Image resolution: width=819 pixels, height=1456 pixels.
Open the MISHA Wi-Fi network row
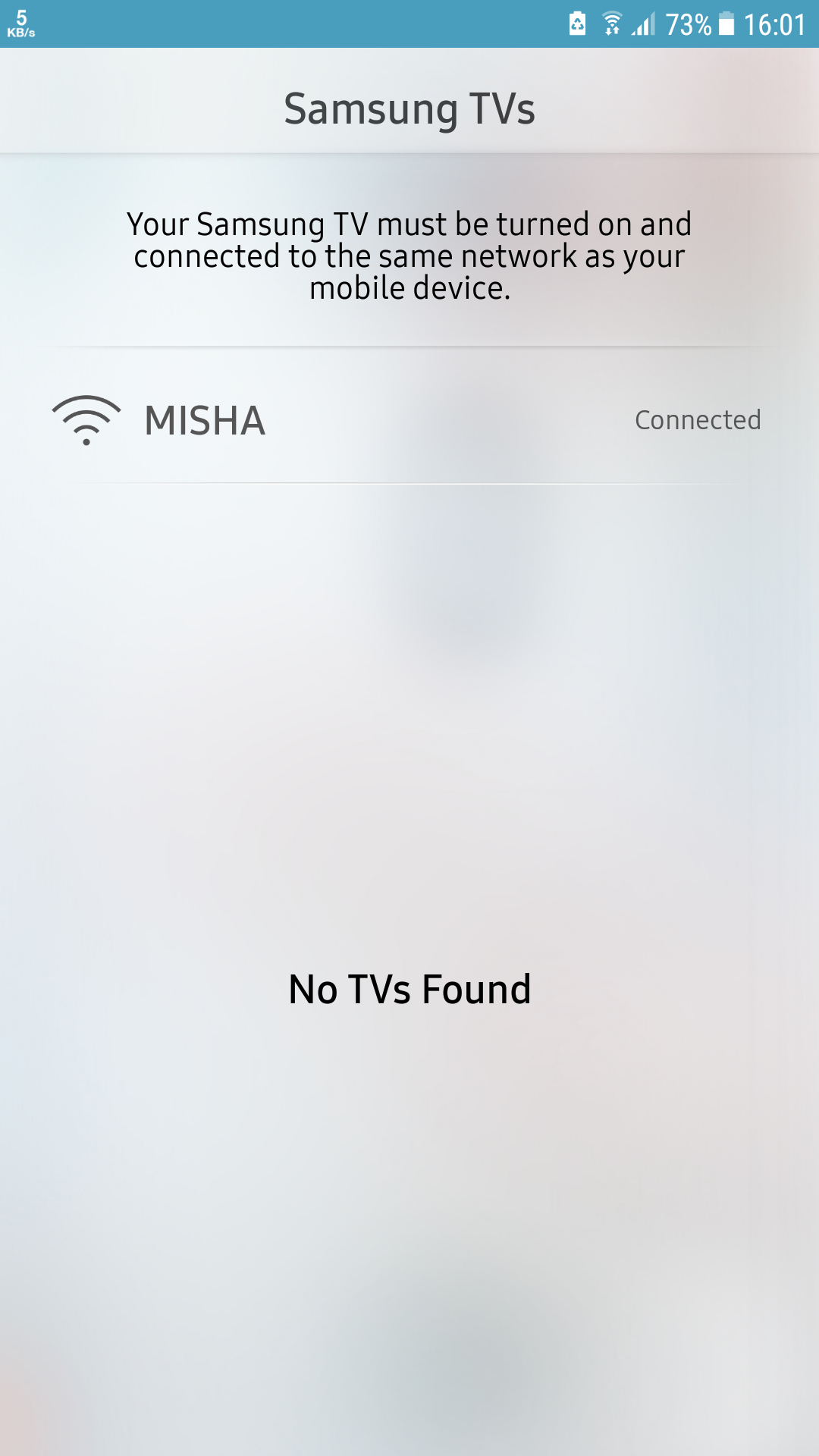[409, 419]
